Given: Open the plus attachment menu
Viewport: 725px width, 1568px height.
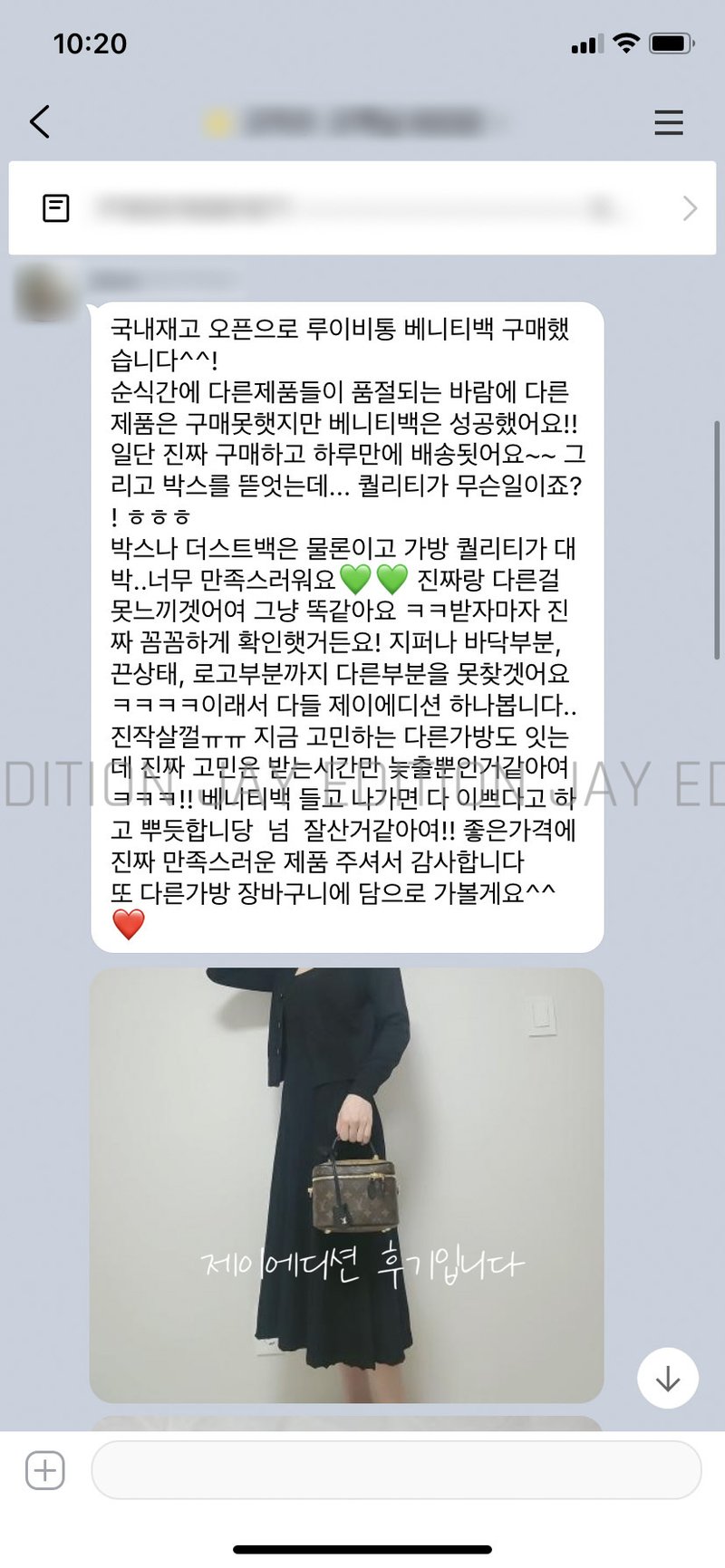Looking at the screenshot, I should [45, 1469].
